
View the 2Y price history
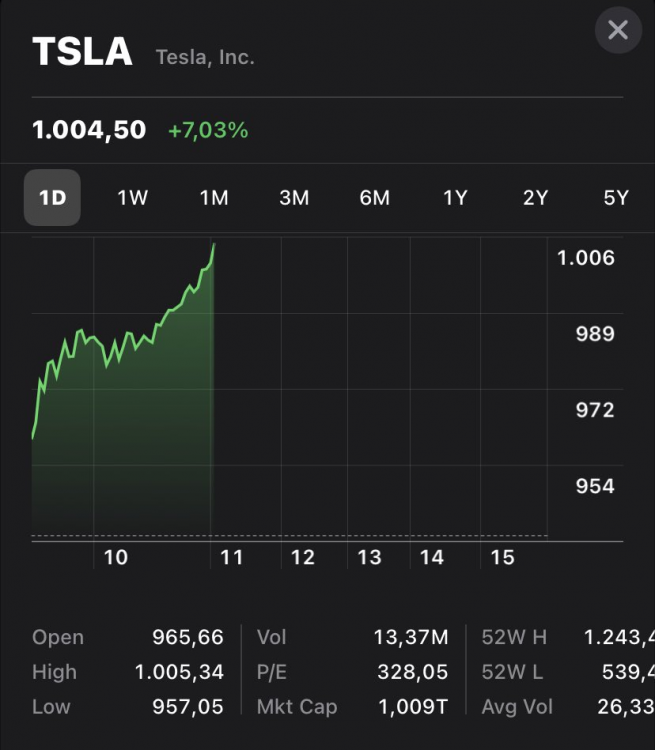[536, 198]
